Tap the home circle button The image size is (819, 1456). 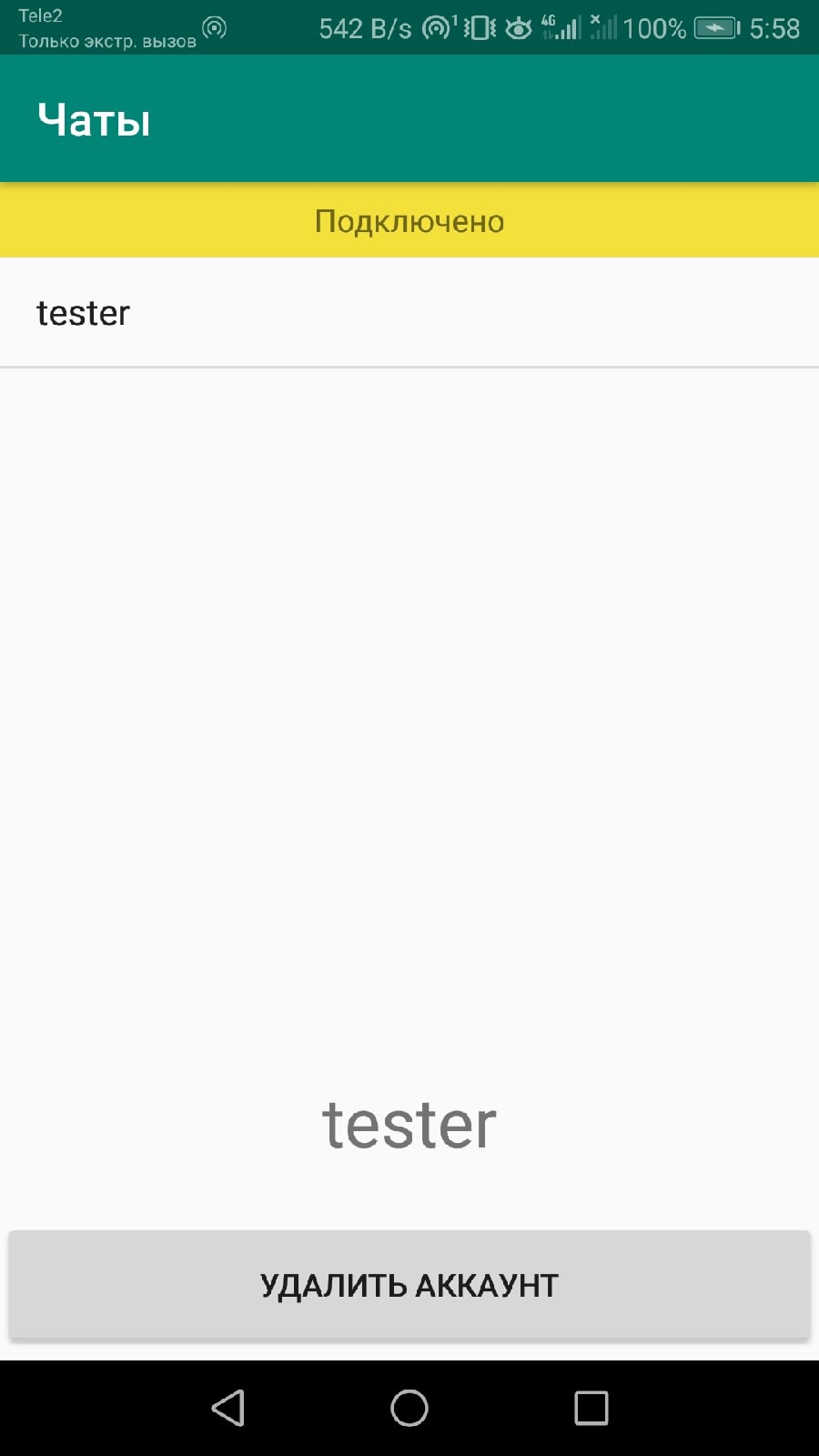click(409, 1407)
